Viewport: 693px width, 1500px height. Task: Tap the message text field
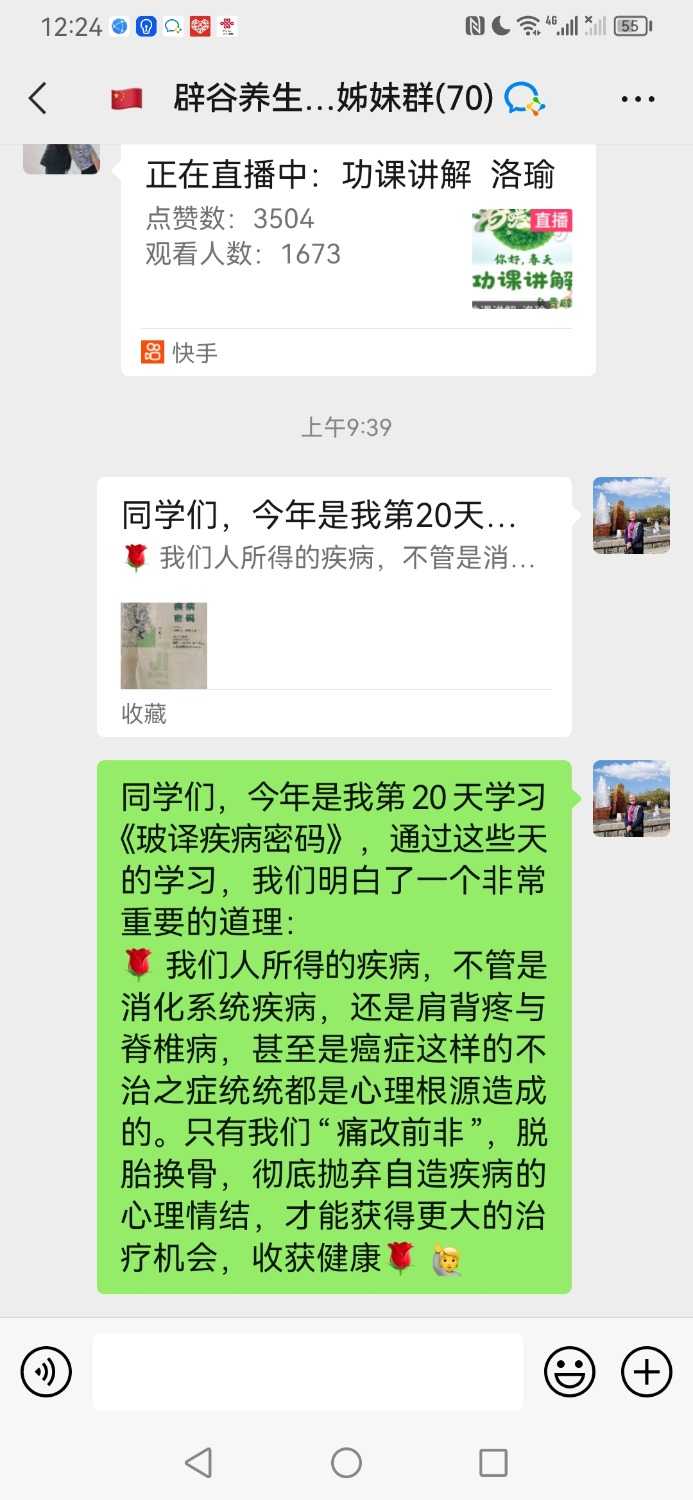pyautogui.click(x=308, y=1371)
